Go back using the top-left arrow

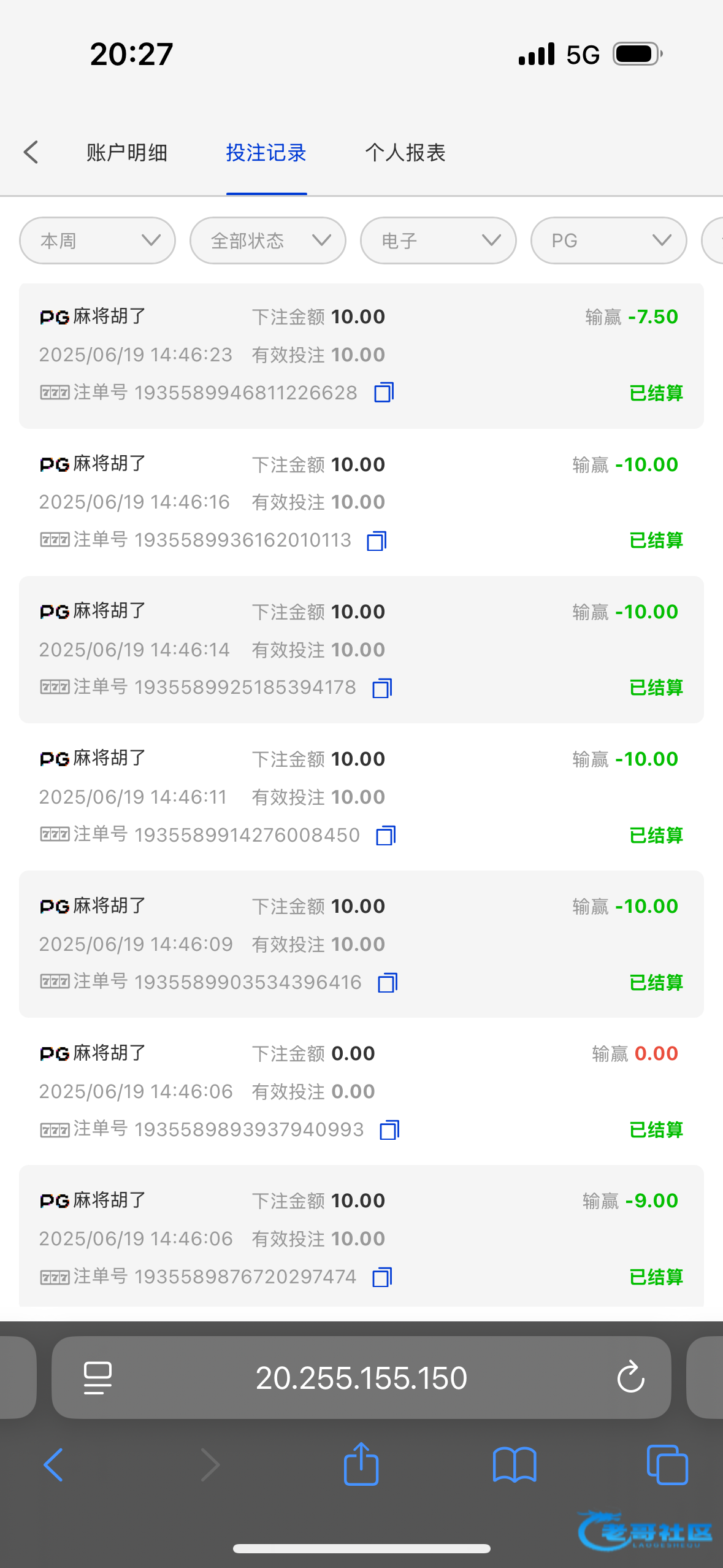31,152
